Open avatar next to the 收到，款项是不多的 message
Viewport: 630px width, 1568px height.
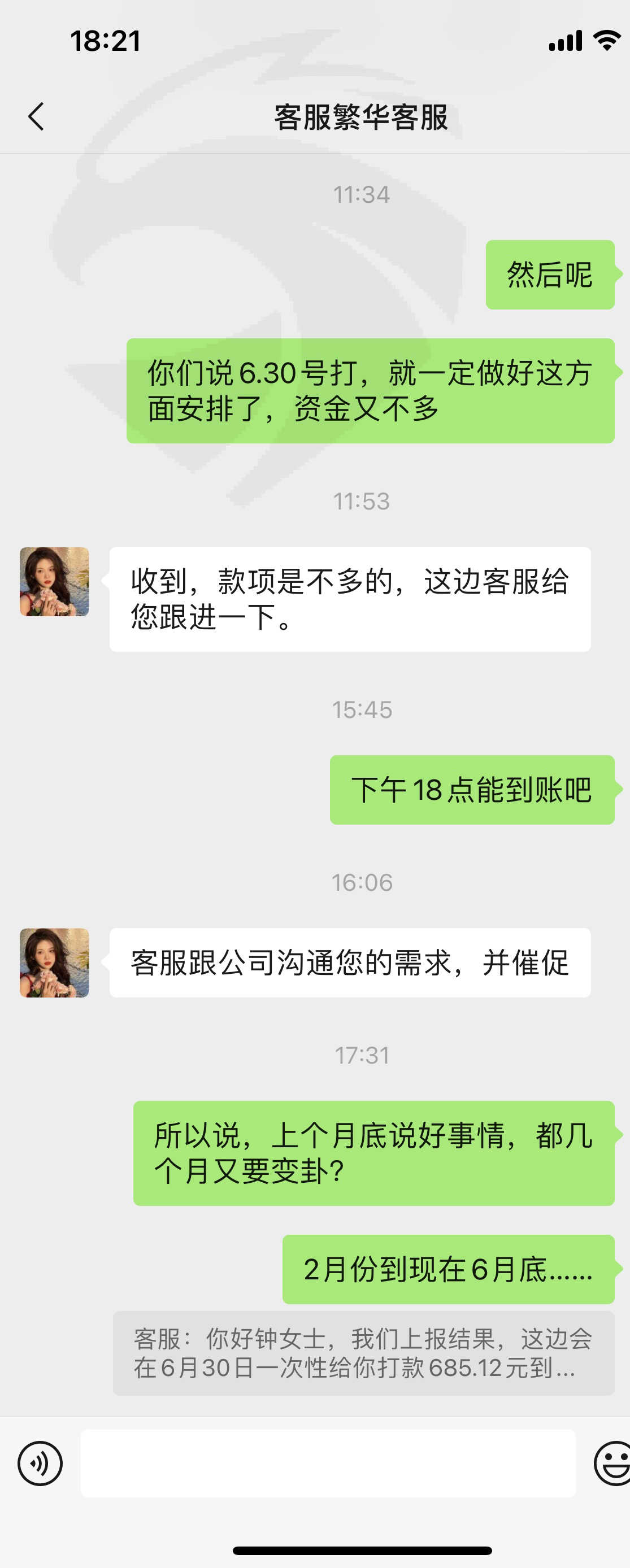54,581
